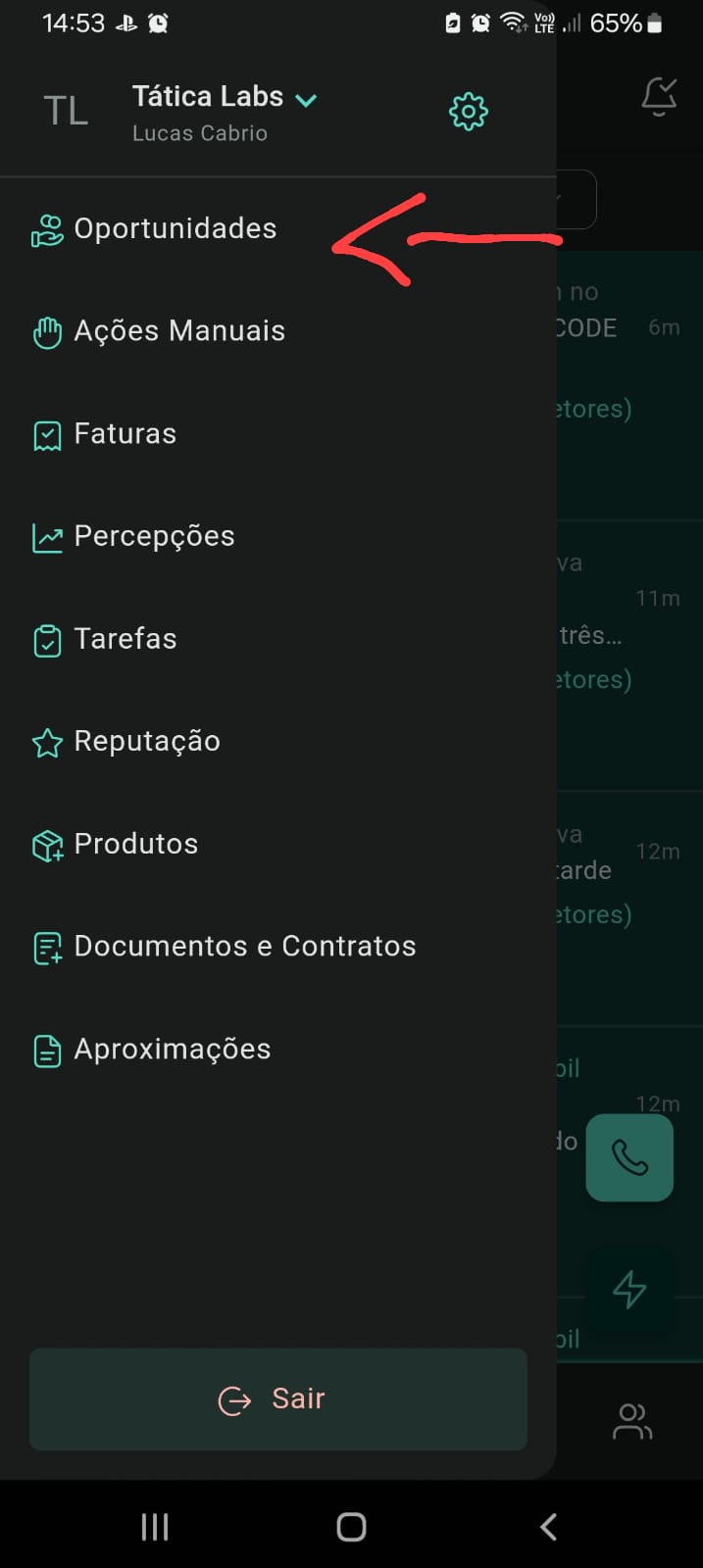Open the Produtos section
Image resolution: width=703 pixels, height=1568 pixels.
click(135, 844)
